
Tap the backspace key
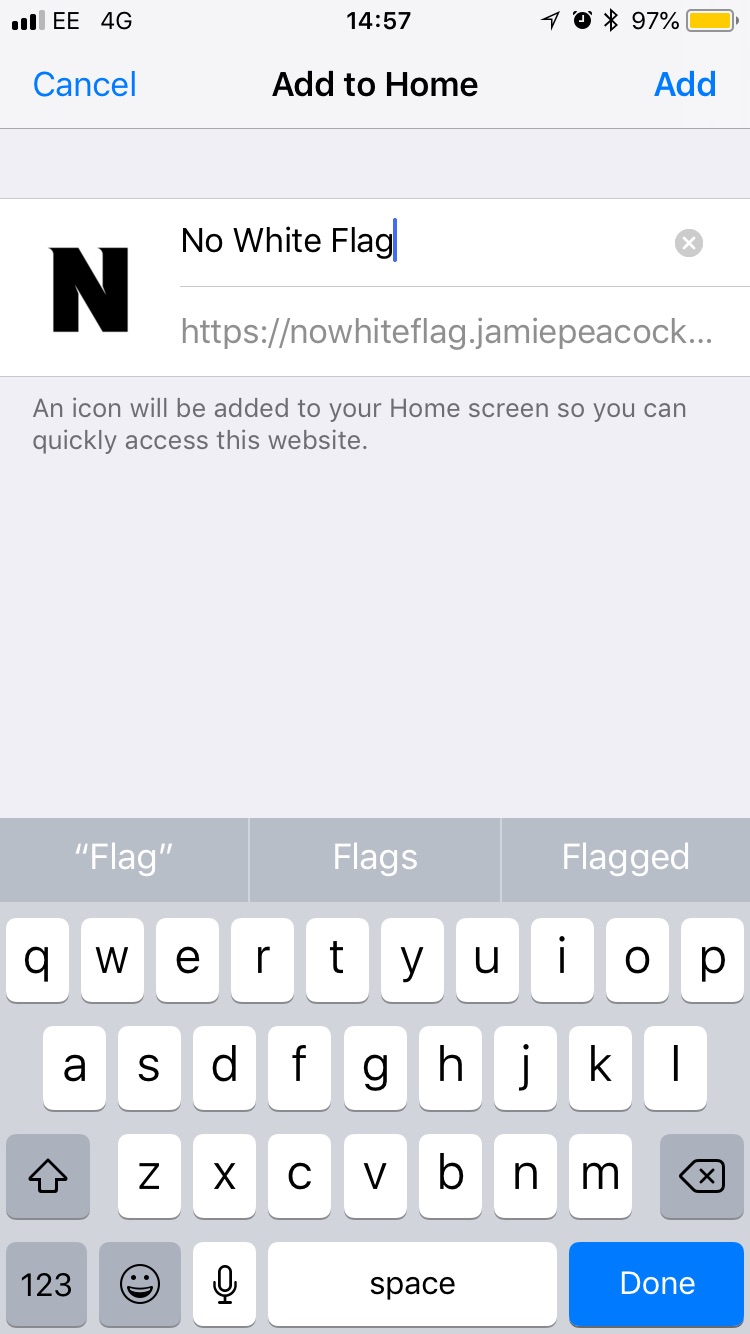click(702, 1177)
